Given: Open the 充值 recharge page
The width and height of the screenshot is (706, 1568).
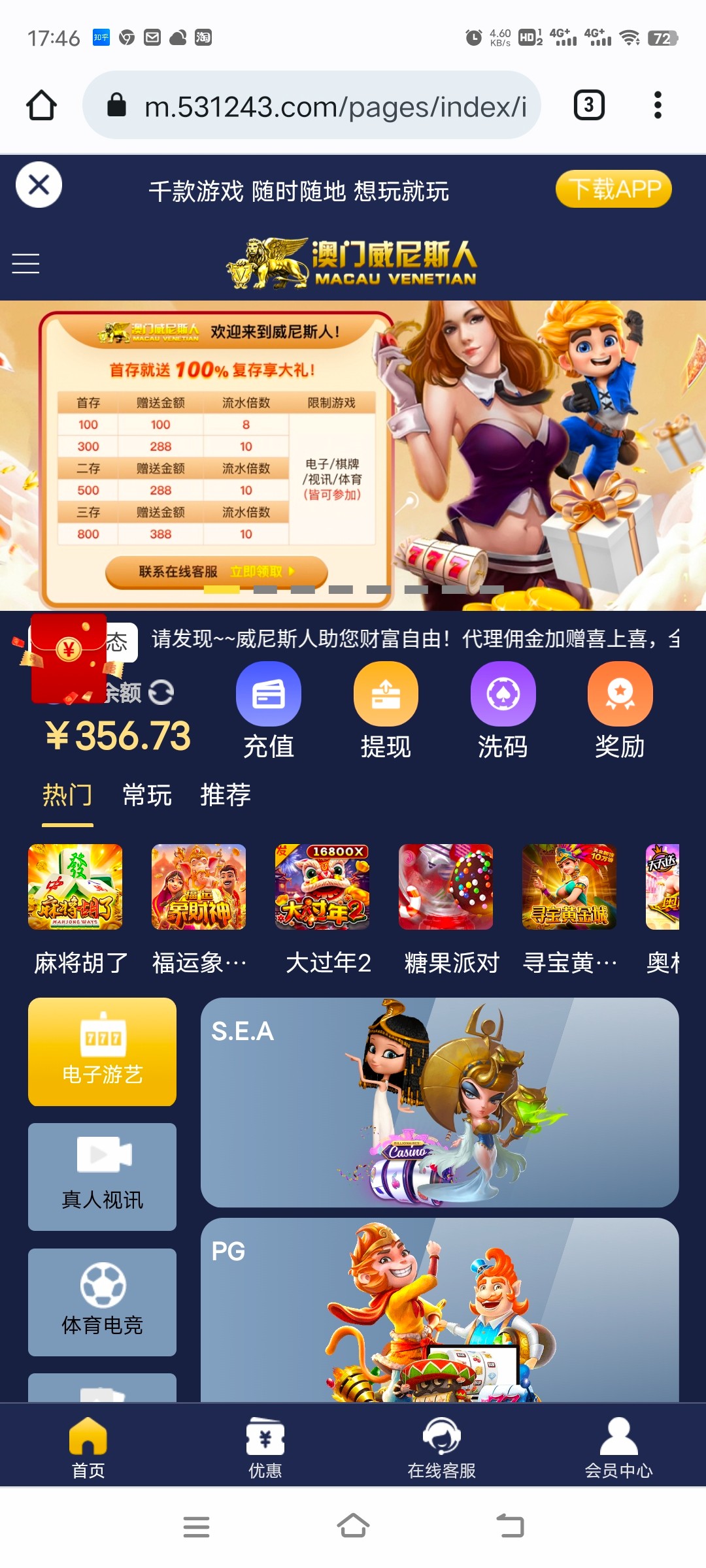Looking at the screenshot, I should tap(269, 710).
